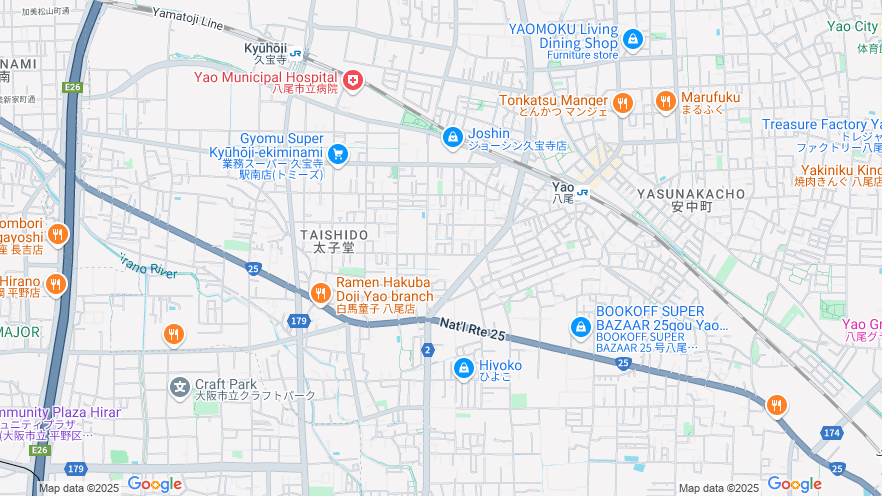882x496 pixels.
Task: Open the Marufuku restaurant pin
Action: [x=666, y=100]
